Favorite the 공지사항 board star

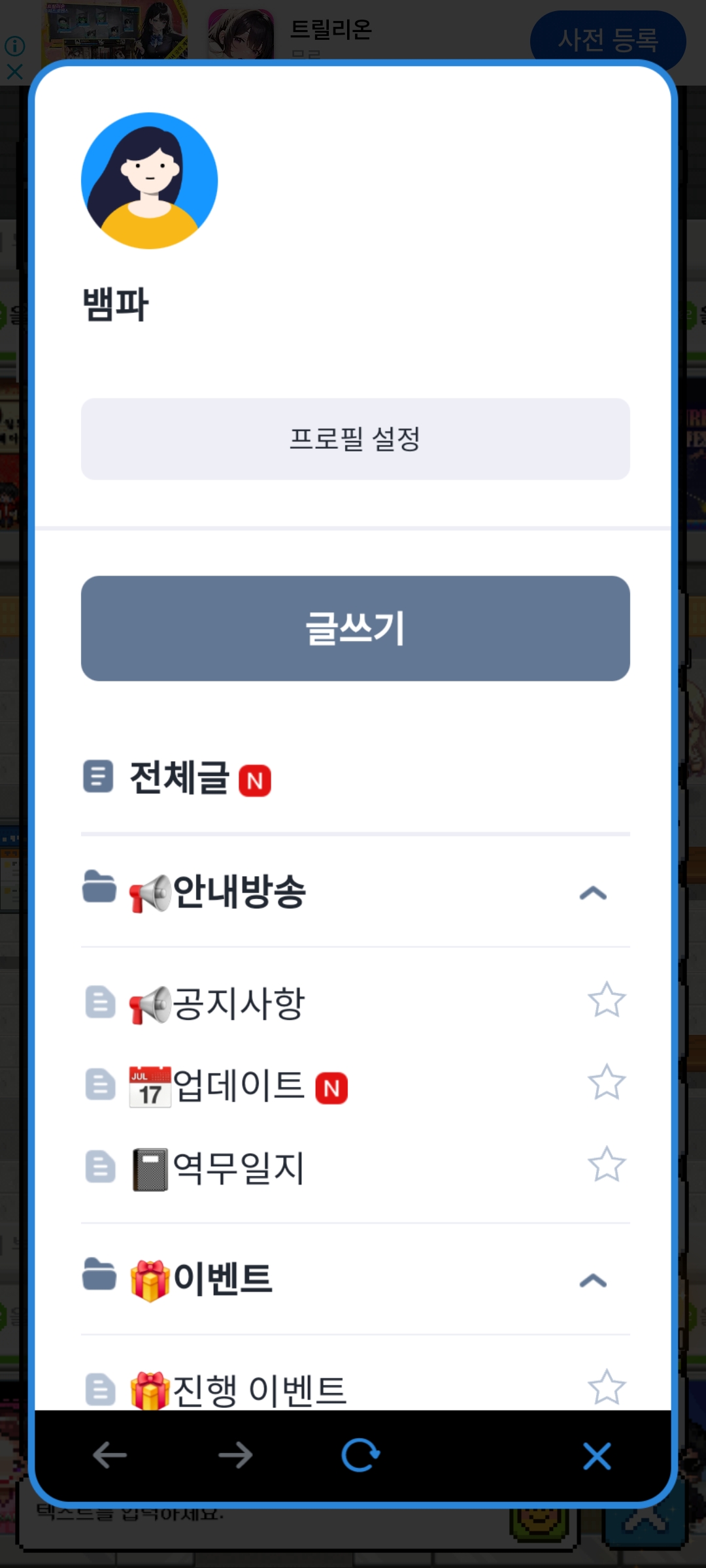tap(607, 1000)
